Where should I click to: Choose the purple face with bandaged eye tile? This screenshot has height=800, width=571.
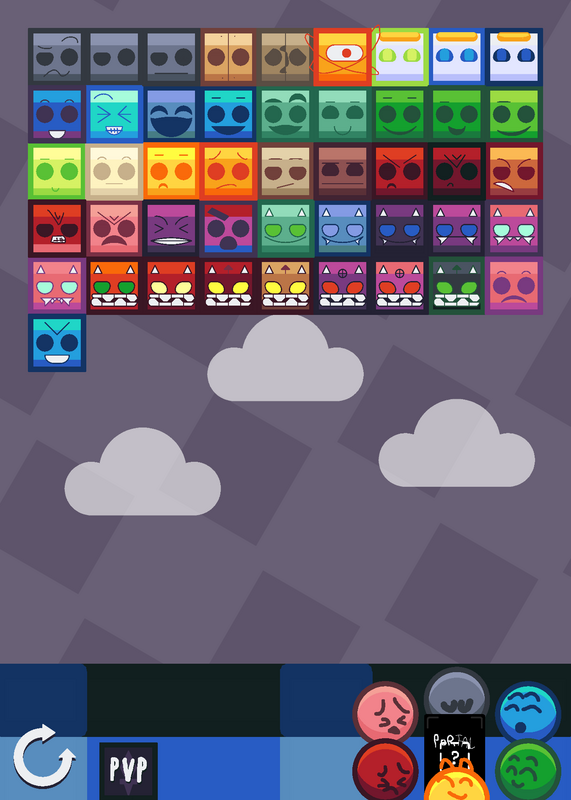point(229,229)
